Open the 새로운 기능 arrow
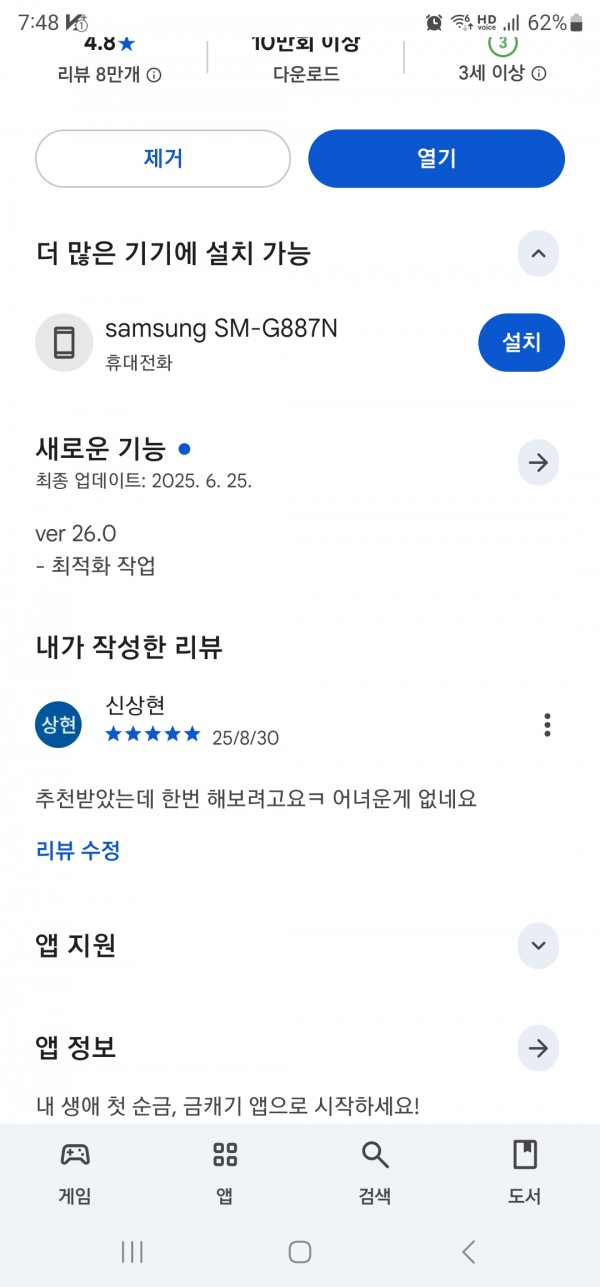600x1287 pixels. point(538,463)
